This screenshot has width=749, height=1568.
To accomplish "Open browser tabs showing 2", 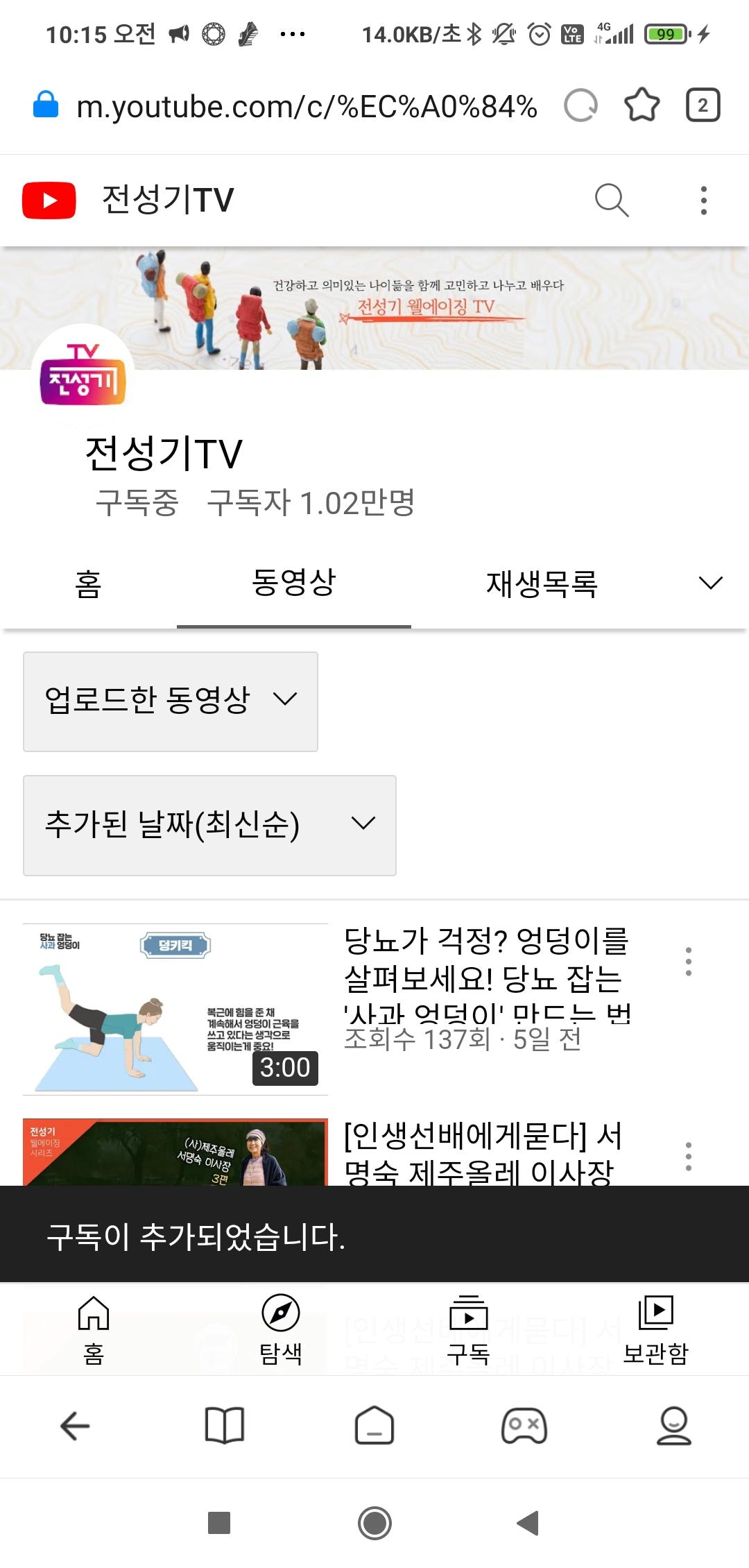I will [x=703, y=105].
